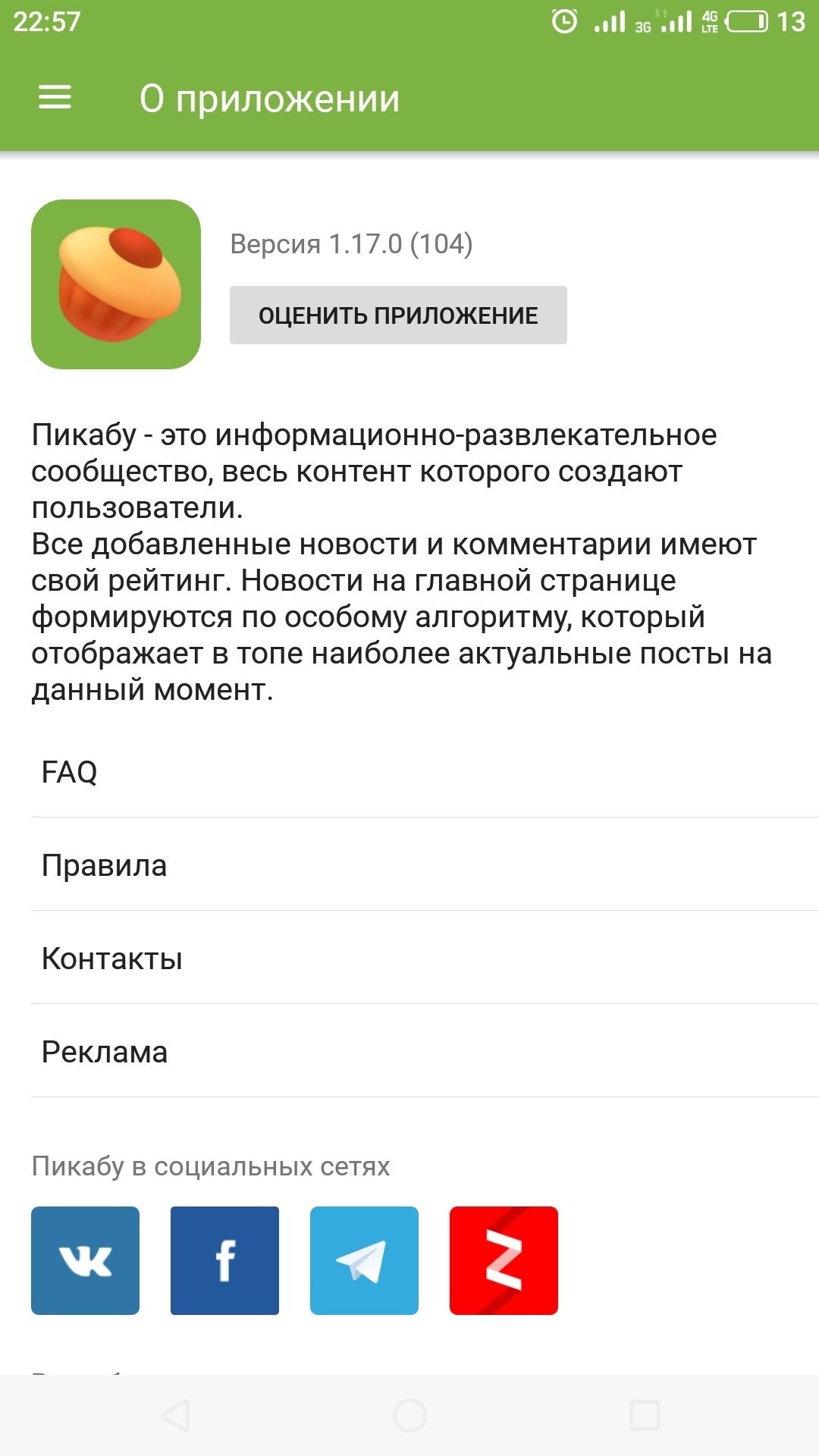Open the FAQ section
Image resolution: width=819 pixels, height=1456 pixels.
(x=409, y=772)
